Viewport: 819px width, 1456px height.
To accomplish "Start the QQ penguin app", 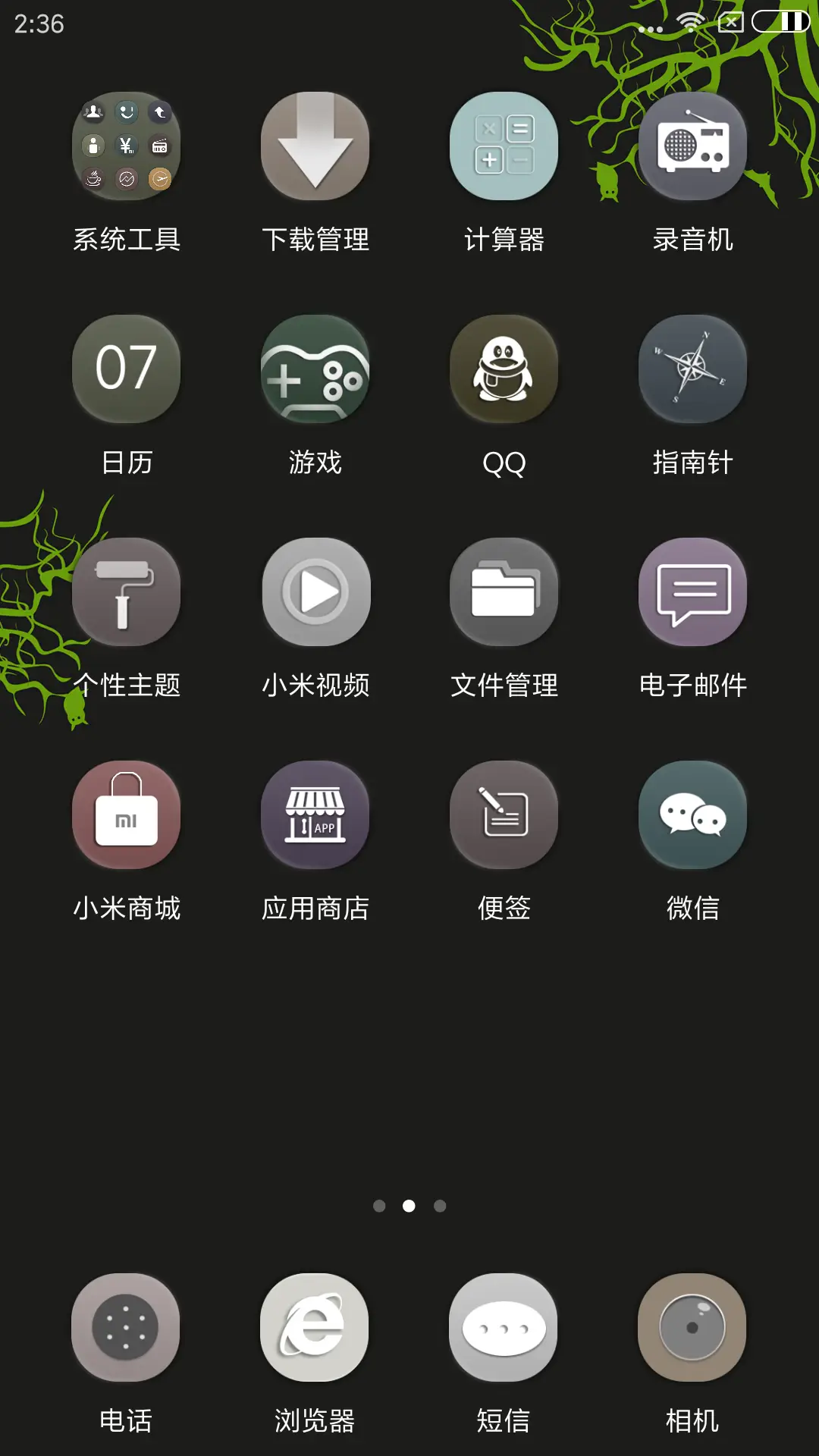I will [504, 369].
